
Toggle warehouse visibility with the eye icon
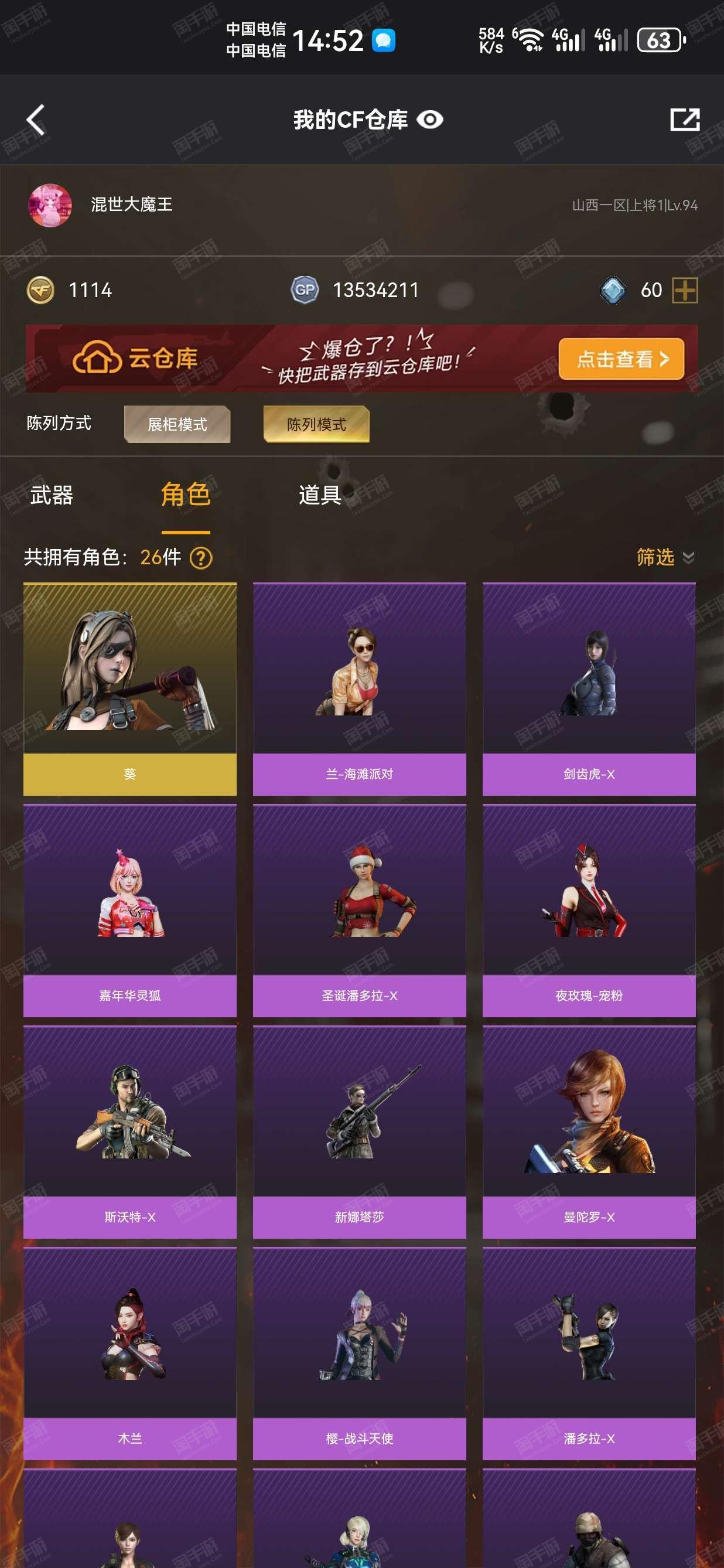[429, 120]
